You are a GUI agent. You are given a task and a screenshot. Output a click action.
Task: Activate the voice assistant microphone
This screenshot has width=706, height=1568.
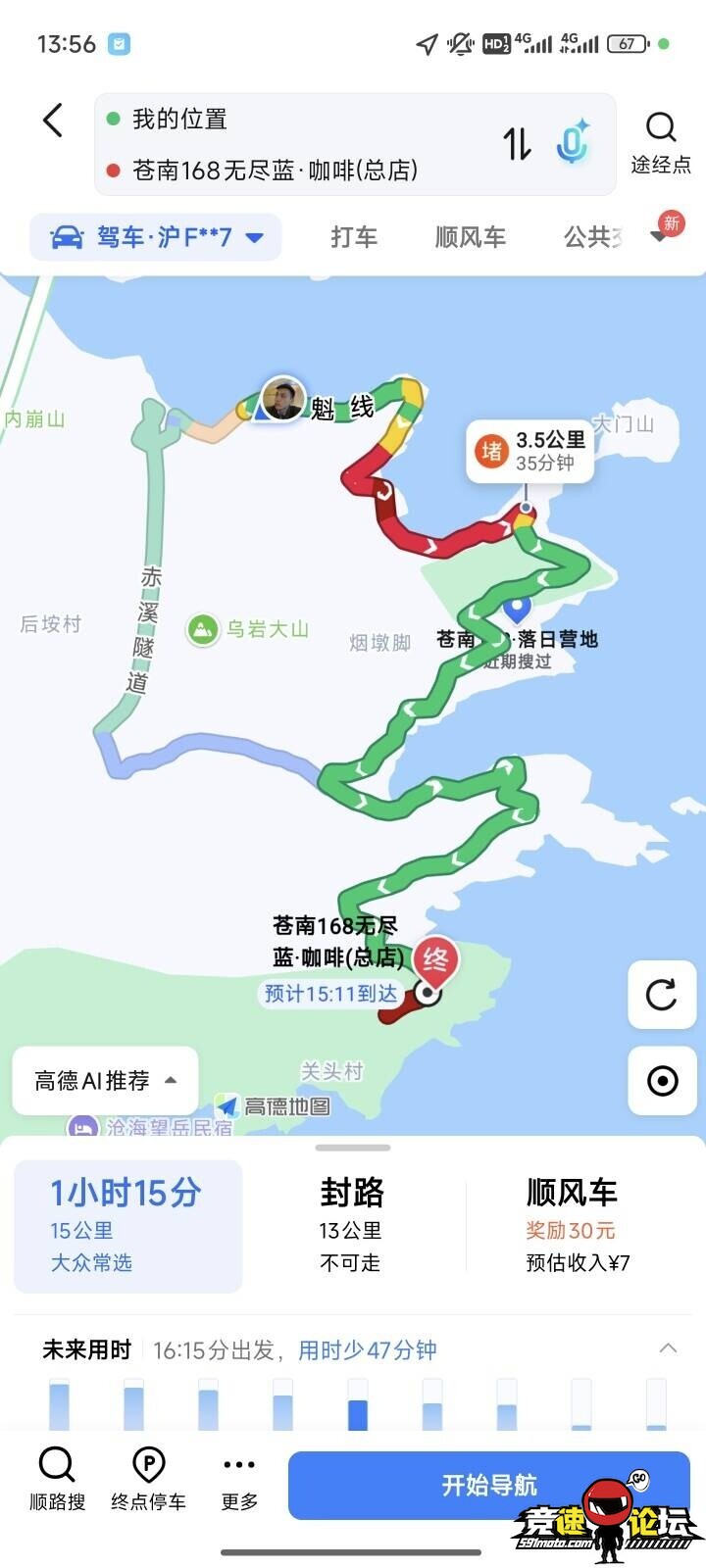click(x=572, y=143)
